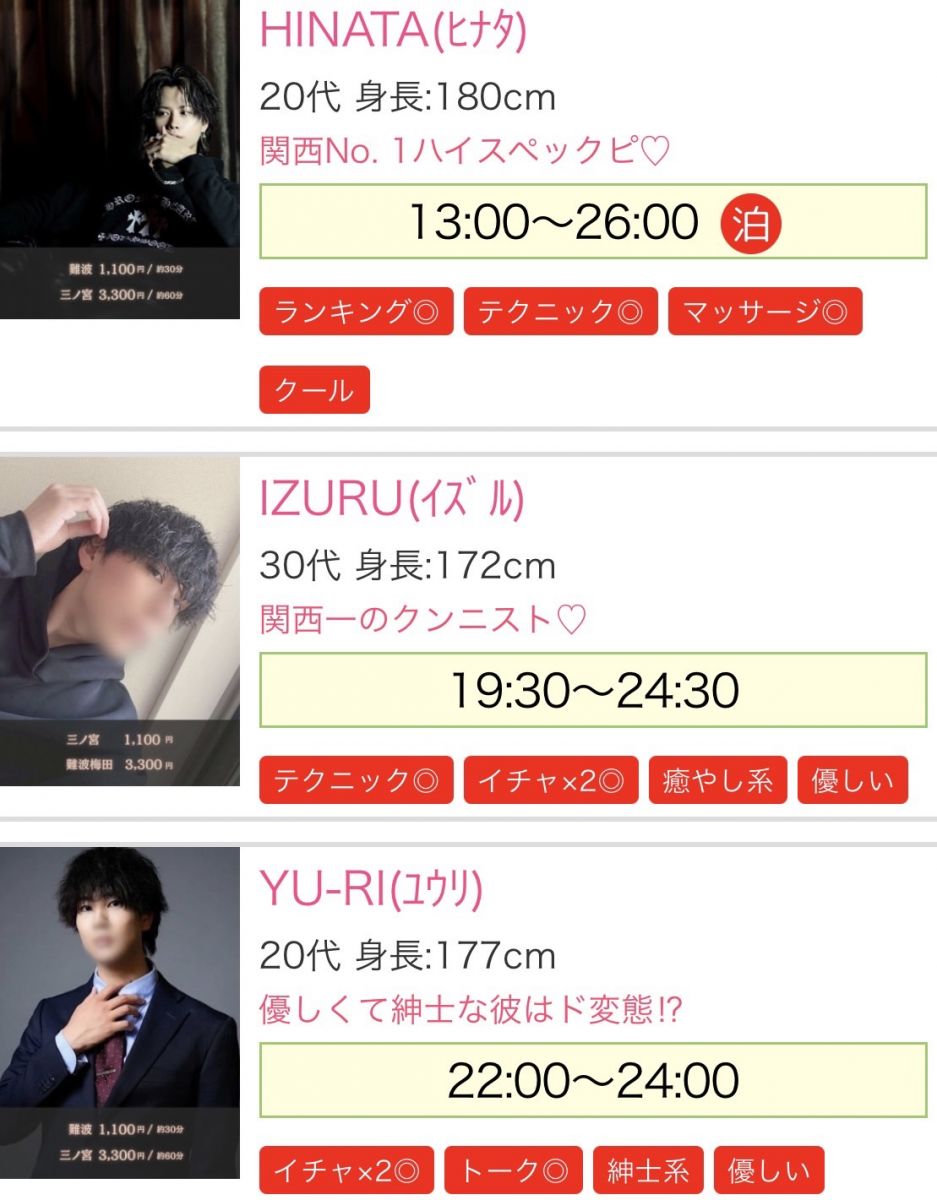937x1200 pixels.
Task: Open the IZURU(イズル) name link
Action: pyautogui.click(x=391, y=499)
